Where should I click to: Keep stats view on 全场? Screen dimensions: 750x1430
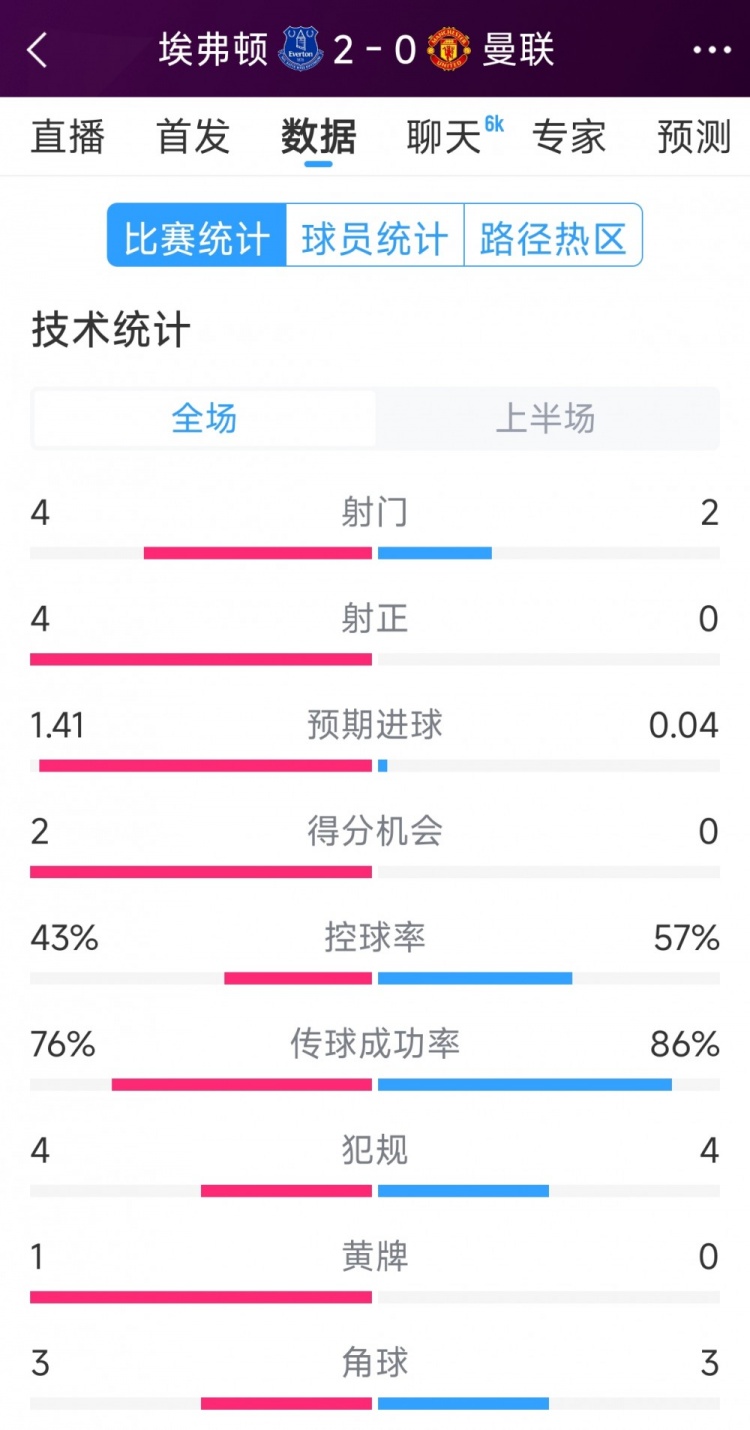click(x=203, y=418)
